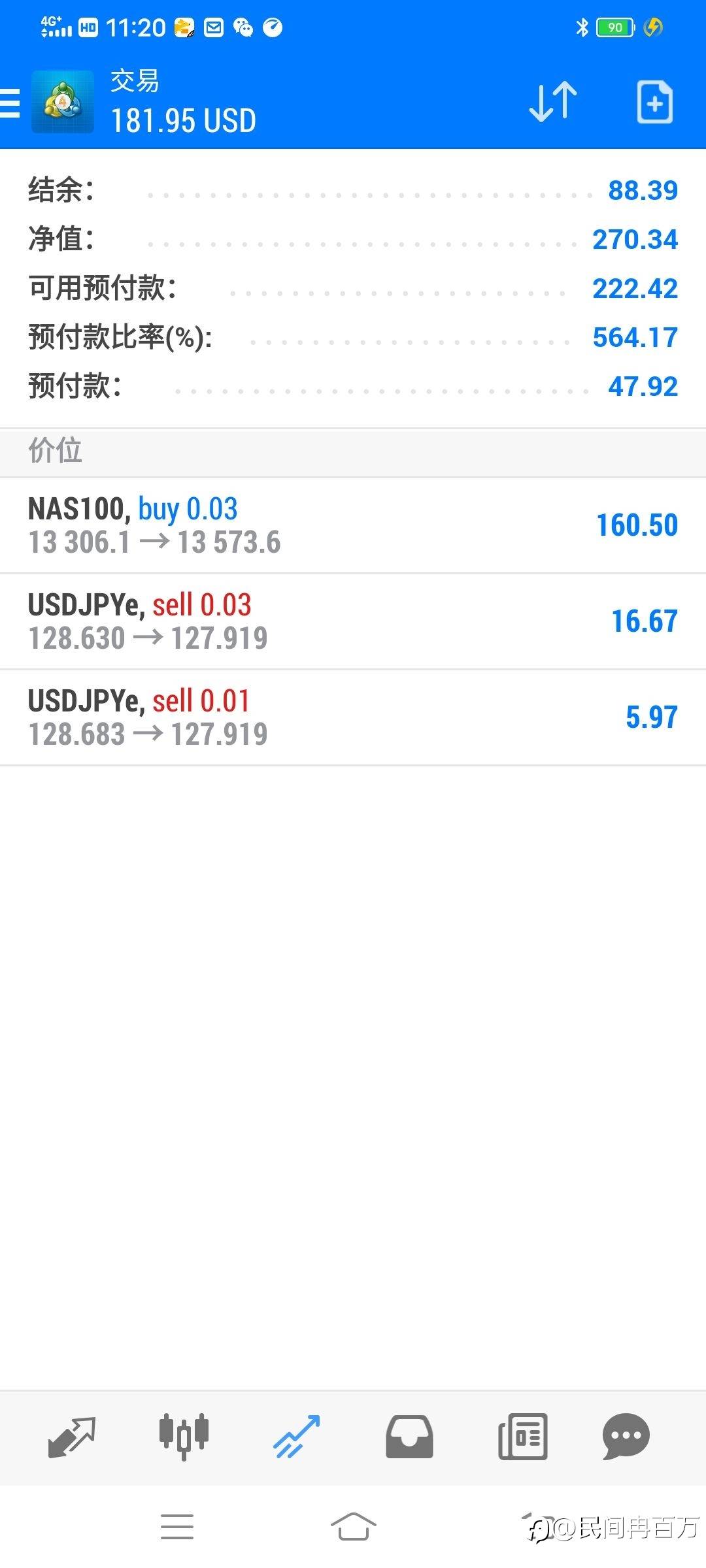The height and width of the screenshot is (1568, 706).
Task: Select the Trade tab
Action: [296, 1436]
